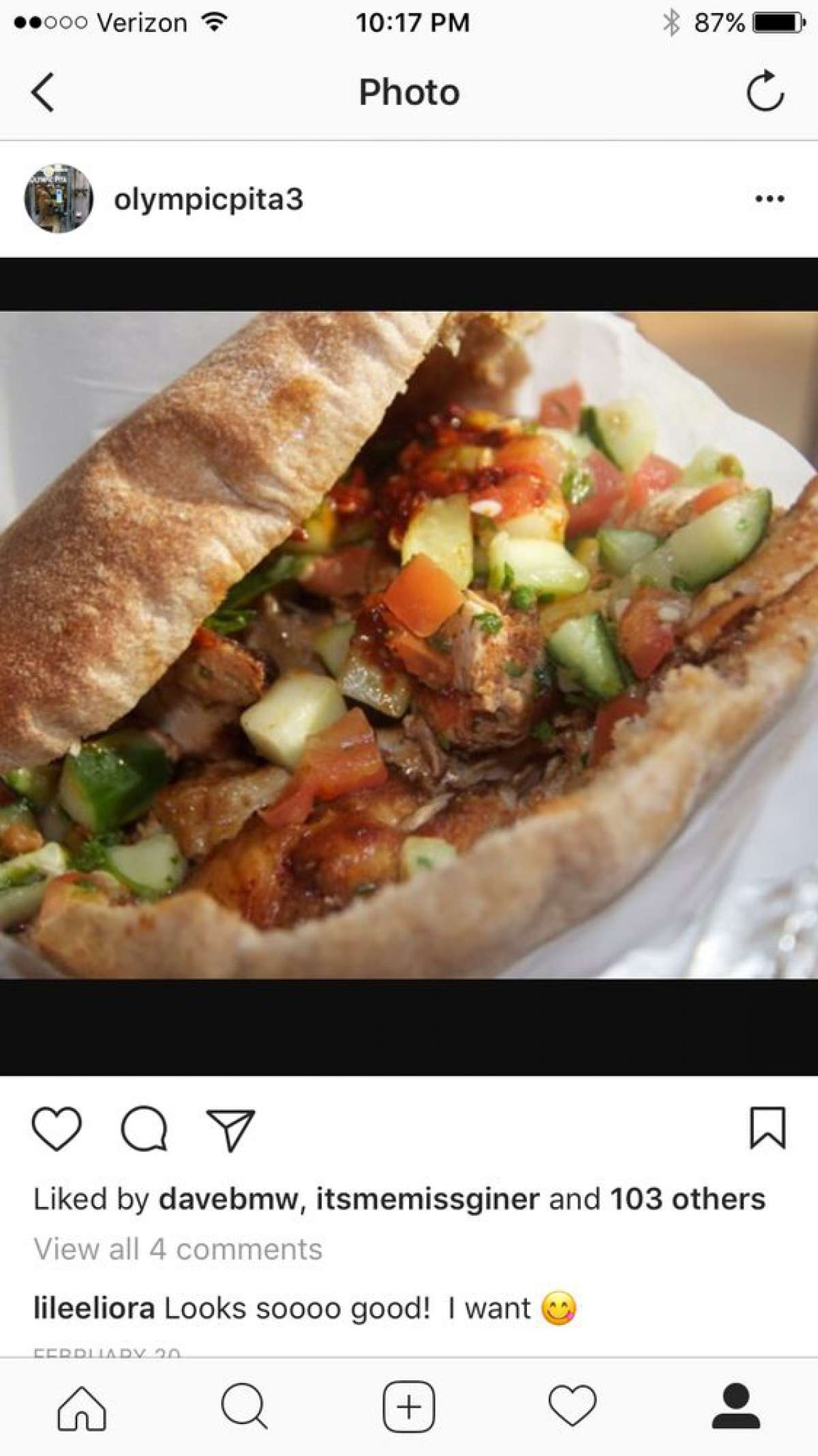Refresh the photo page
This screenshot has height=1456, width=818.
coord(765,91)
